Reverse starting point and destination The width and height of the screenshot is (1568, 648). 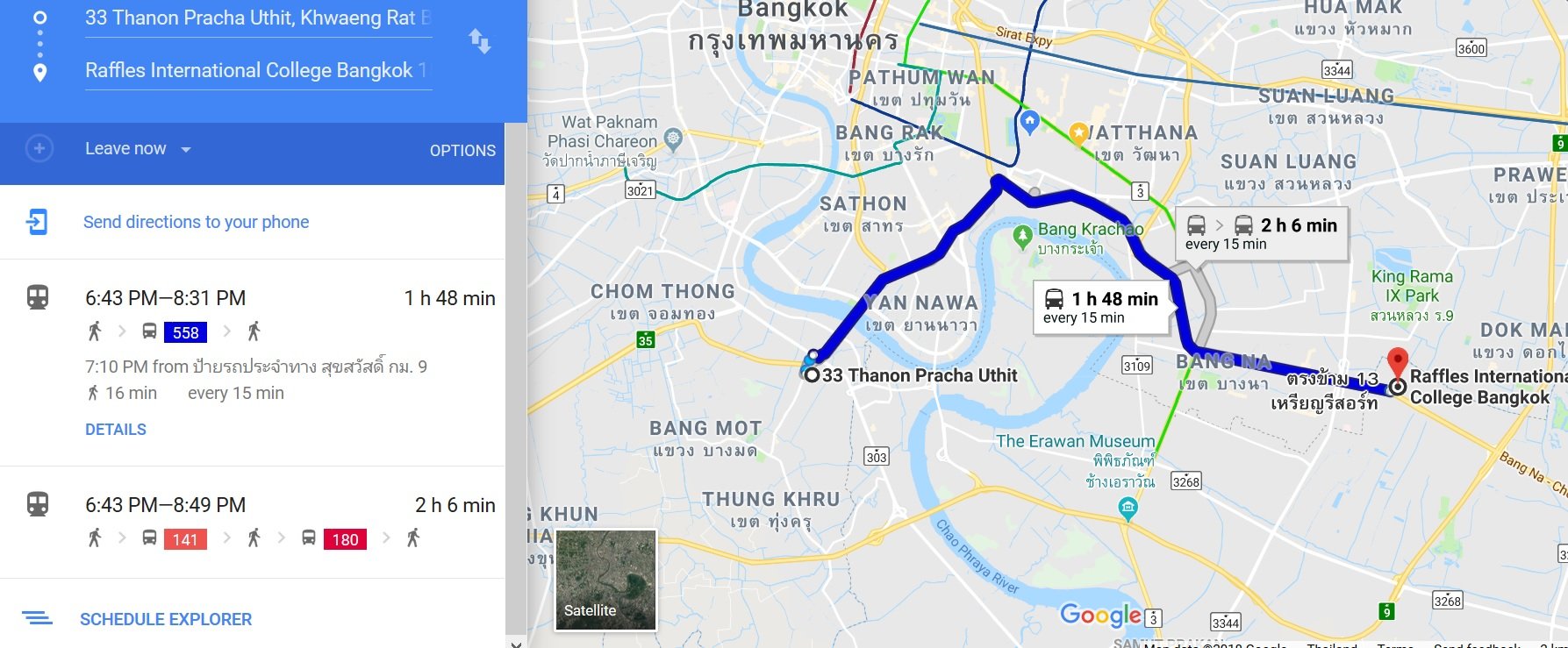[479, 41]
